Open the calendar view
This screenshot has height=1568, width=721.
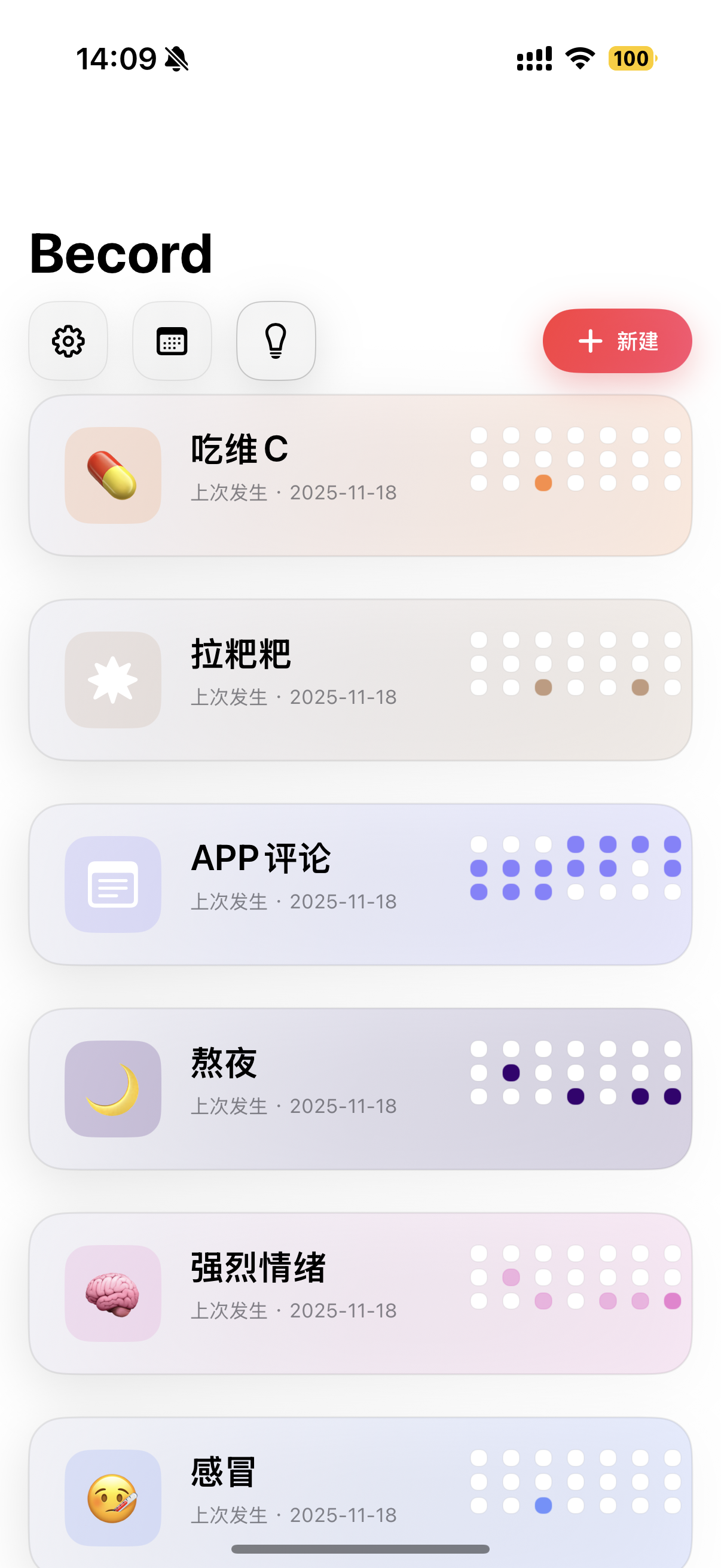point(172,341)
